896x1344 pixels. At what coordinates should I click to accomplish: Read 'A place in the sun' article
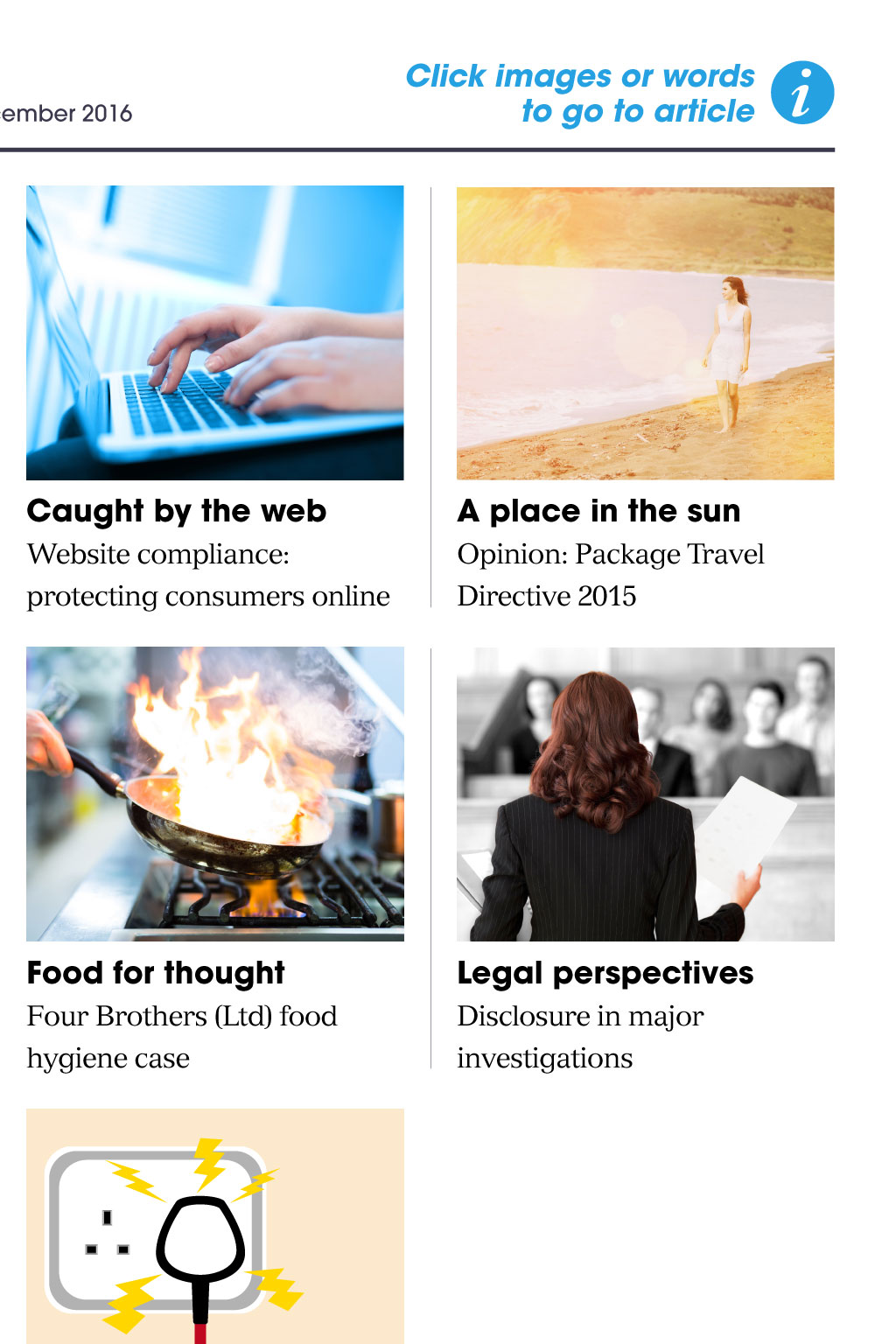click(x=598, y=511)
